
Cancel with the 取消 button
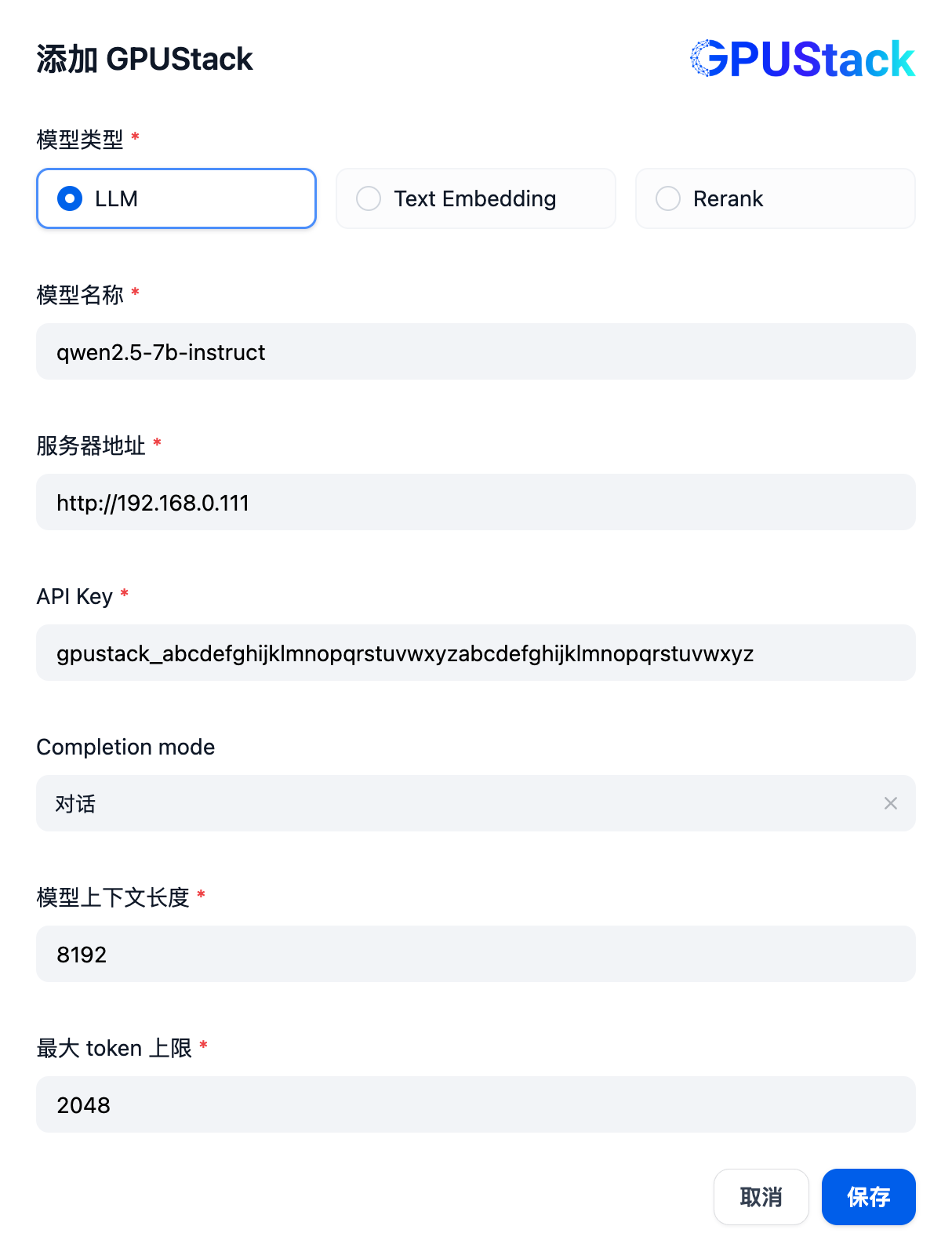[761, 1197]
